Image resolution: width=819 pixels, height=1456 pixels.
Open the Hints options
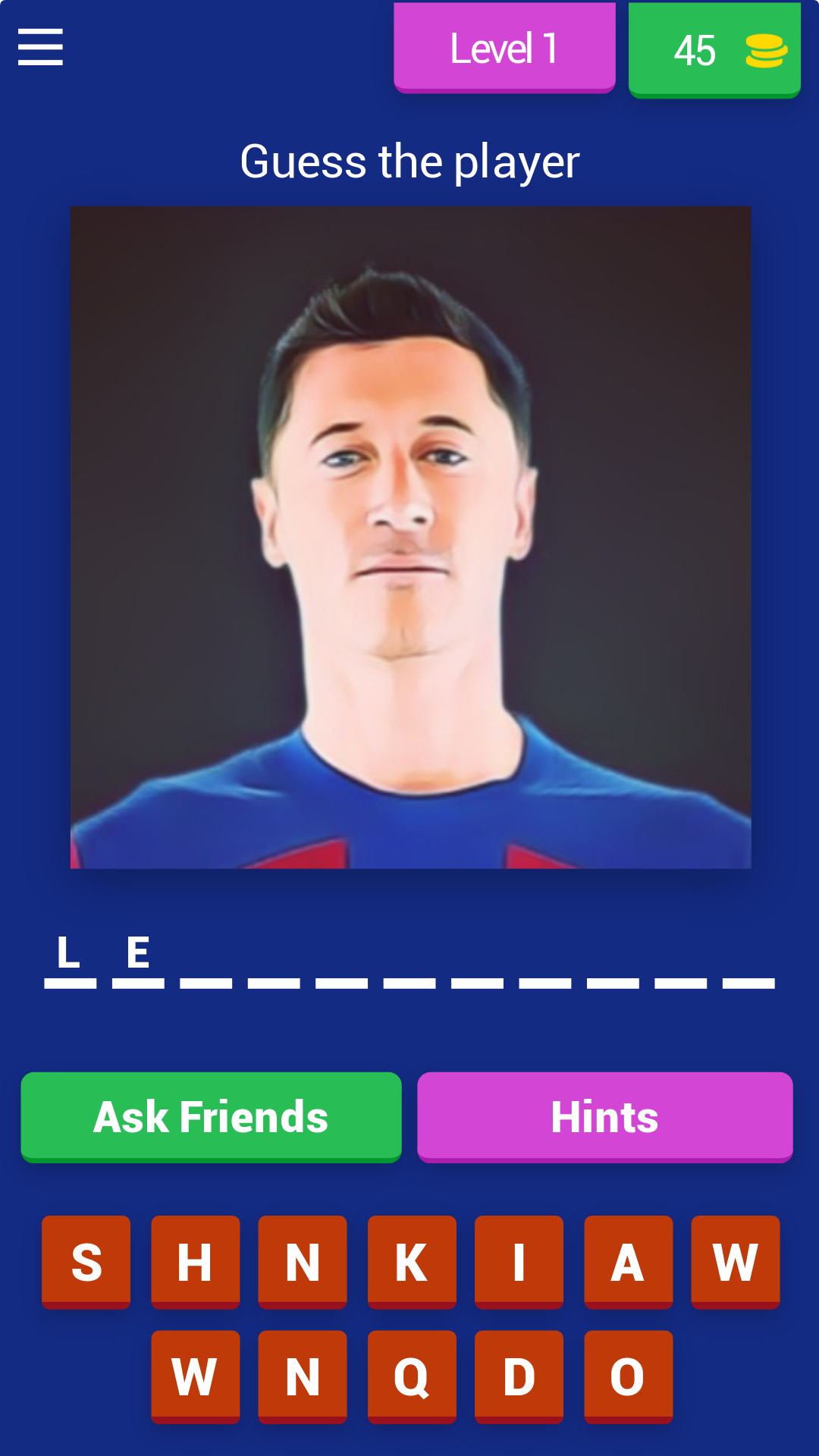coord(604,1116)
